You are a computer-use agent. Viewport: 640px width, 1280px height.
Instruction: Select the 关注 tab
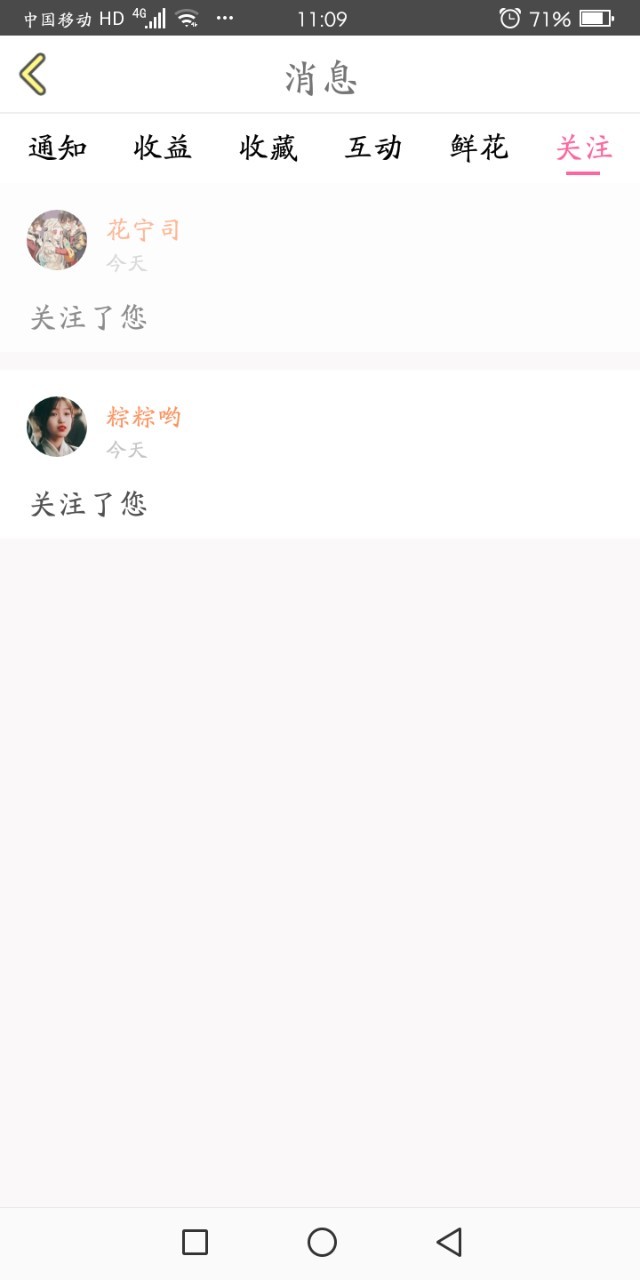[583, 148]
